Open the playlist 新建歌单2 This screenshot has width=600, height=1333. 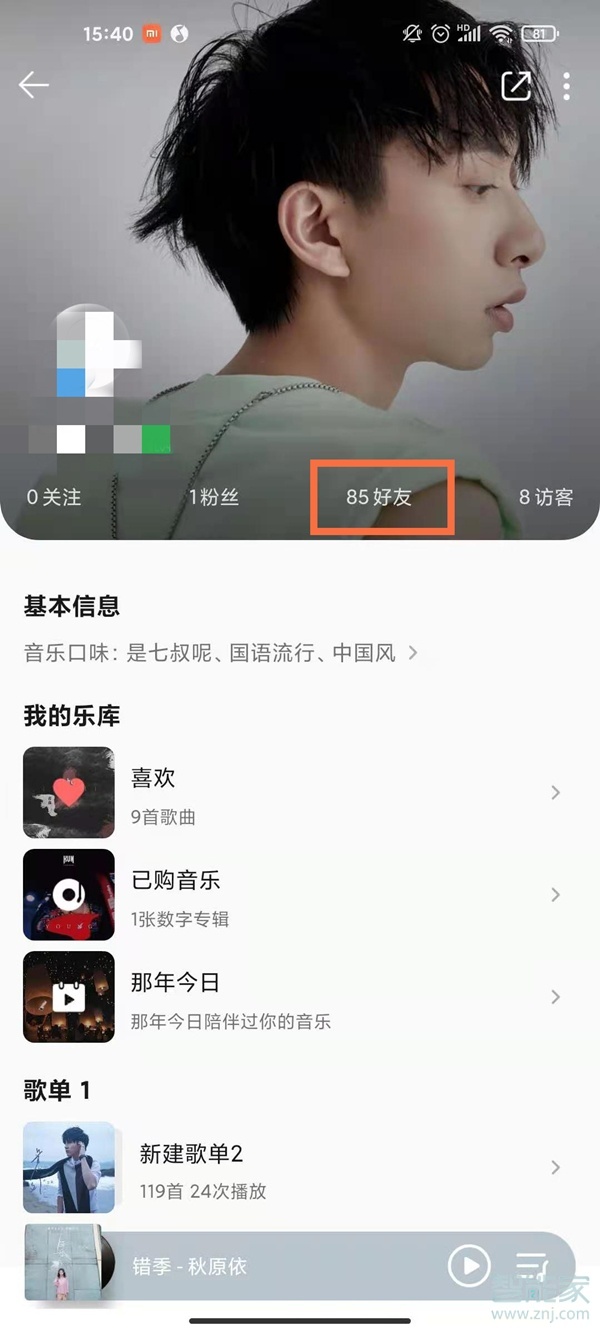[x=300, y=1168]
